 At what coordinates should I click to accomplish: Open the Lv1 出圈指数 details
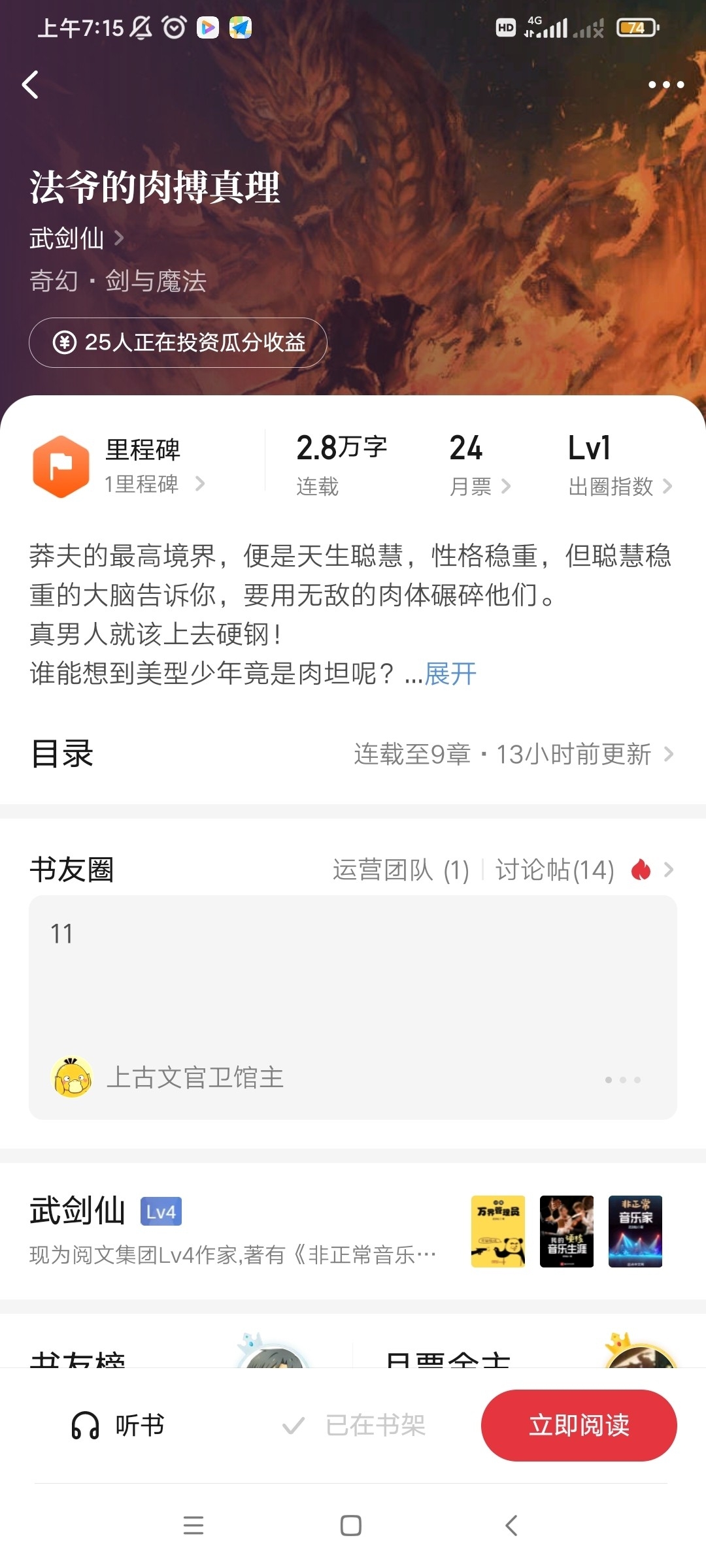point(618,466)
